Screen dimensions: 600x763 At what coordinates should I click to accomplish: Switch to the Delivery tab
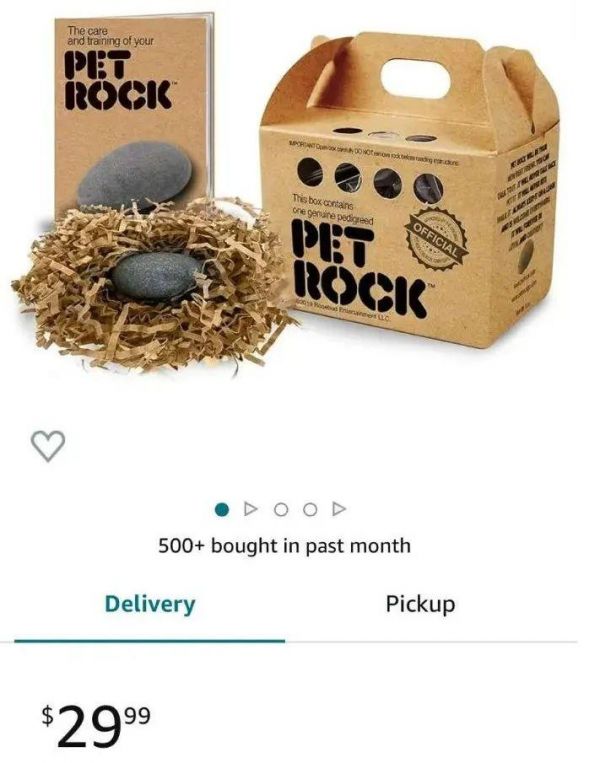pos(150,604)
